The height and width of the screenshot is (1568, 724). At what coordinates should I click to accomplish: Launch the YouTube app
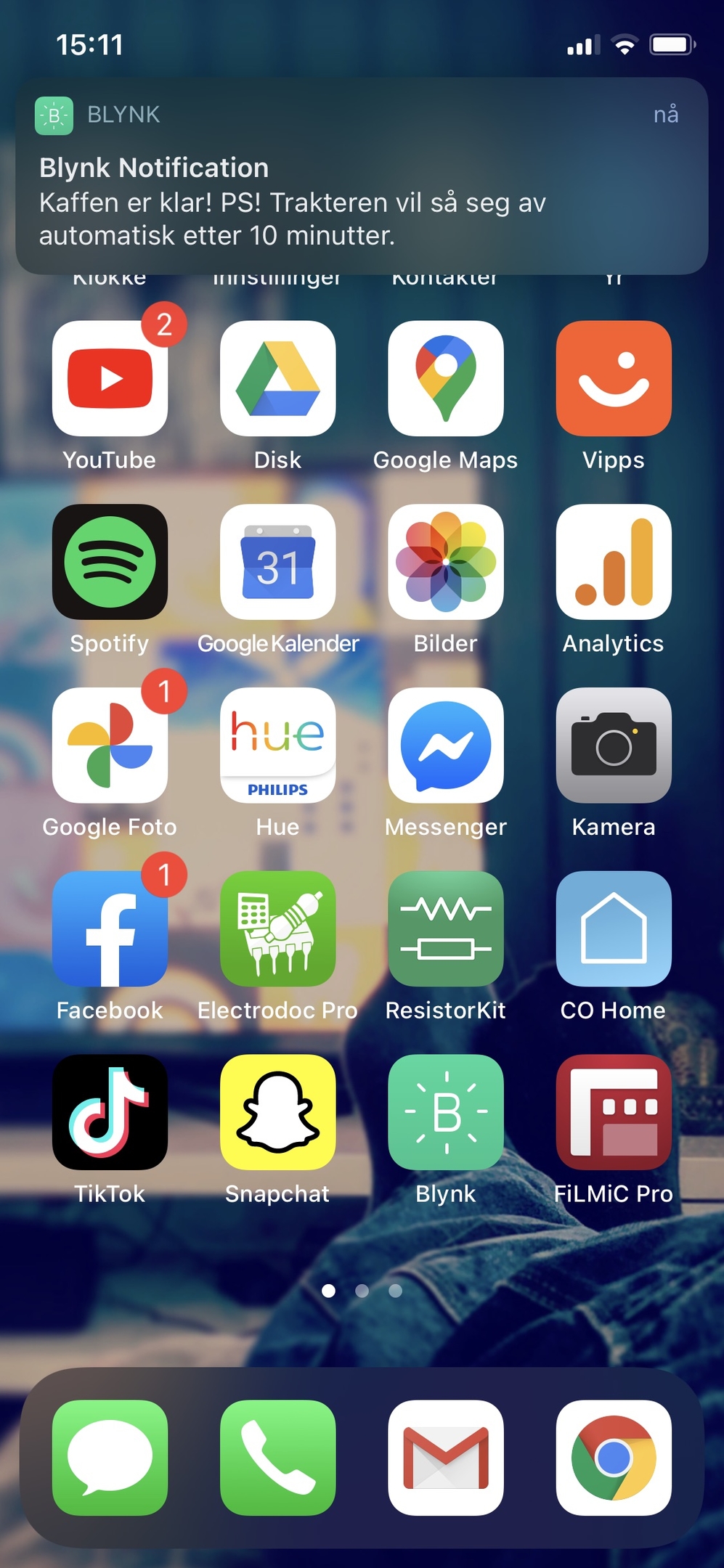[110, 378]
